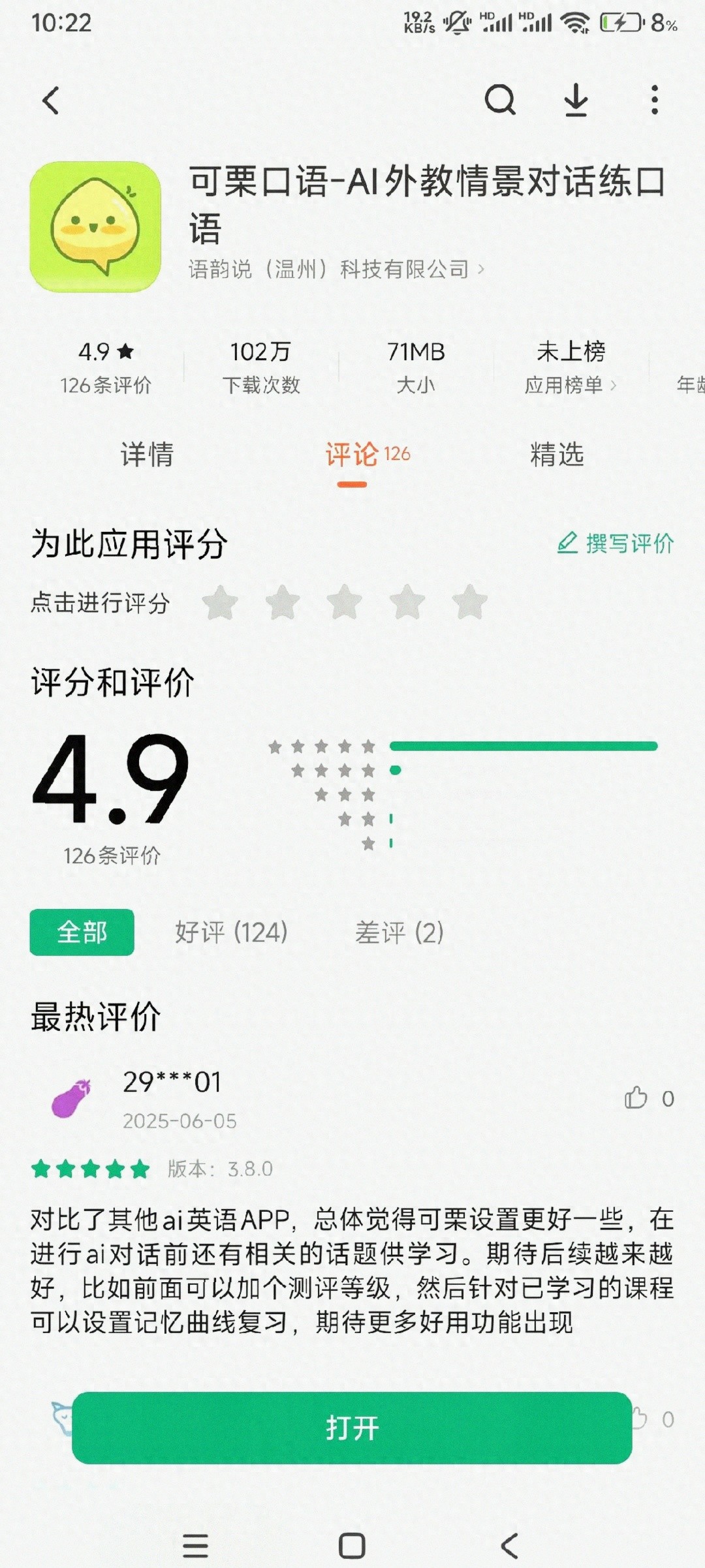Select the 全部 reviews filter
The image size is (705, 1568).
coord(82,932)
